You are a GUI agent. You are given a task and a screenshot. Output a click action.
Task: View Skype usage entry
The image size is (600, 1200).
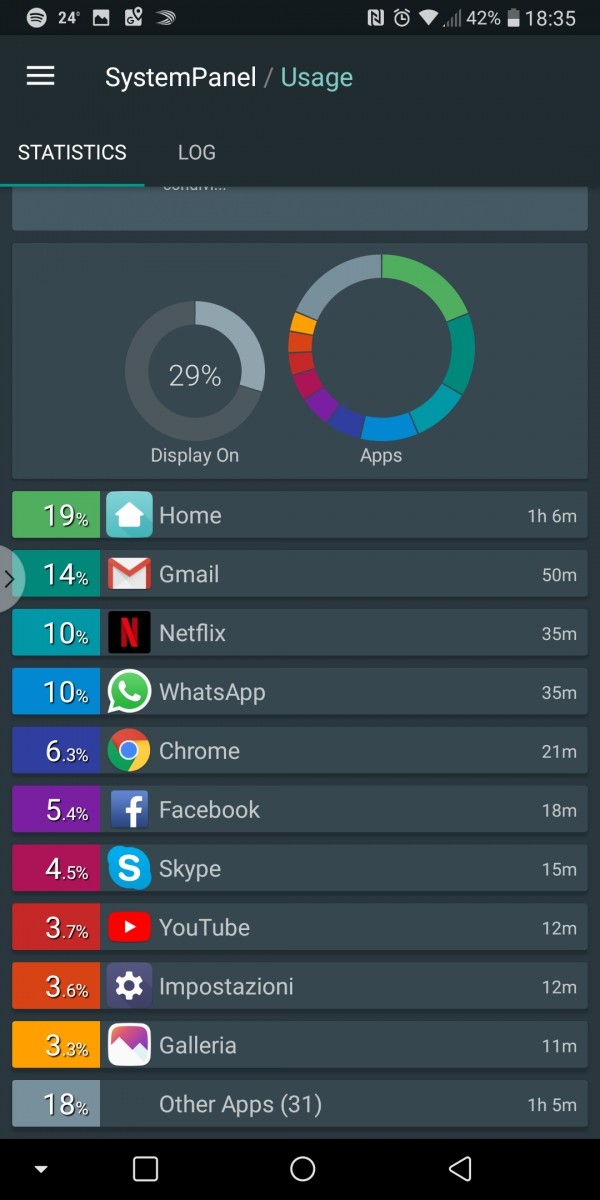[300, 869]
